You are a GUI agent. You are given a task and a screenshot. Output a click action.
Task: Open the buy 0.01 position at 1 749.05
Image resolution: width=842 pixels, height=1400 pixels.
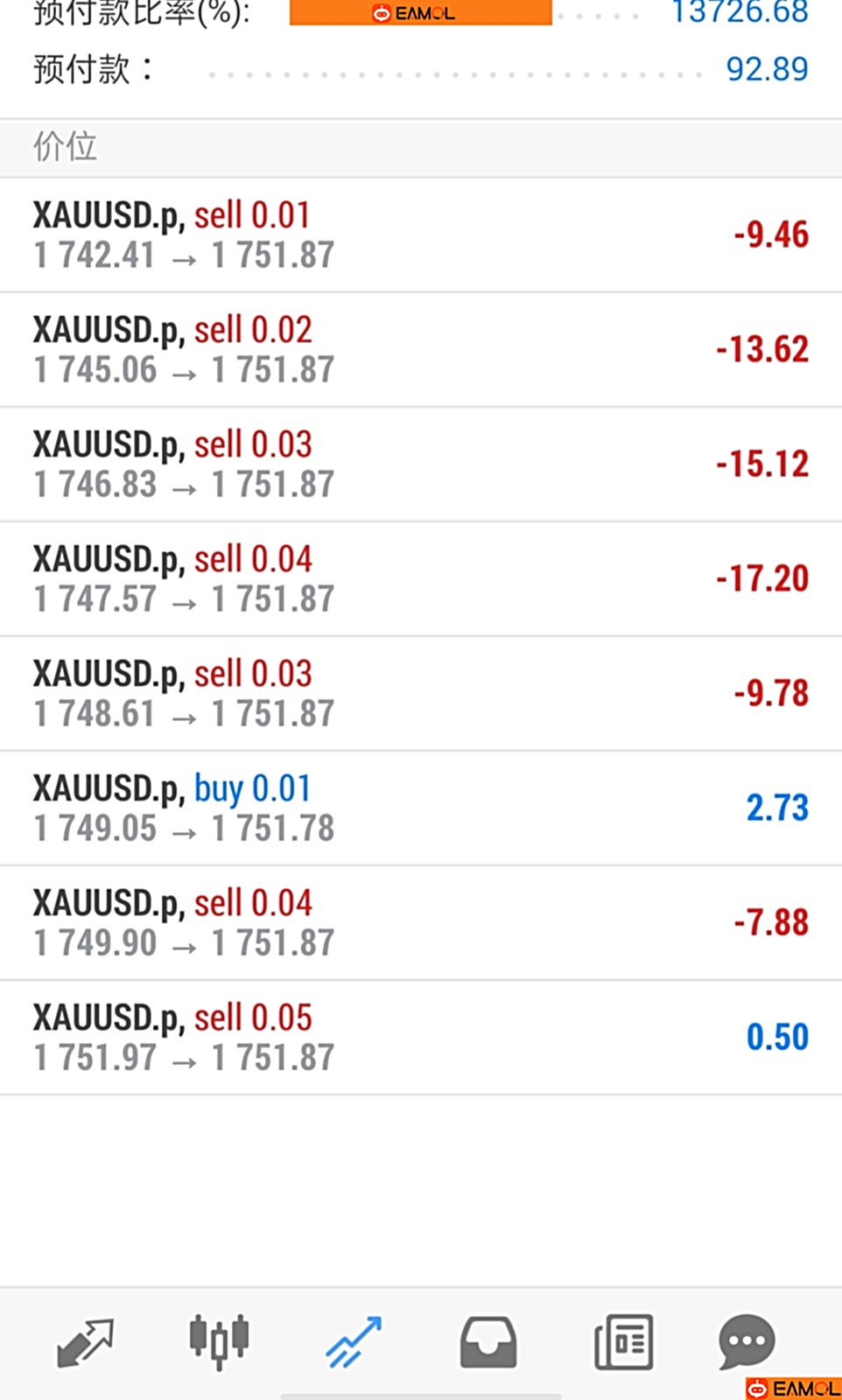point(420,808)
